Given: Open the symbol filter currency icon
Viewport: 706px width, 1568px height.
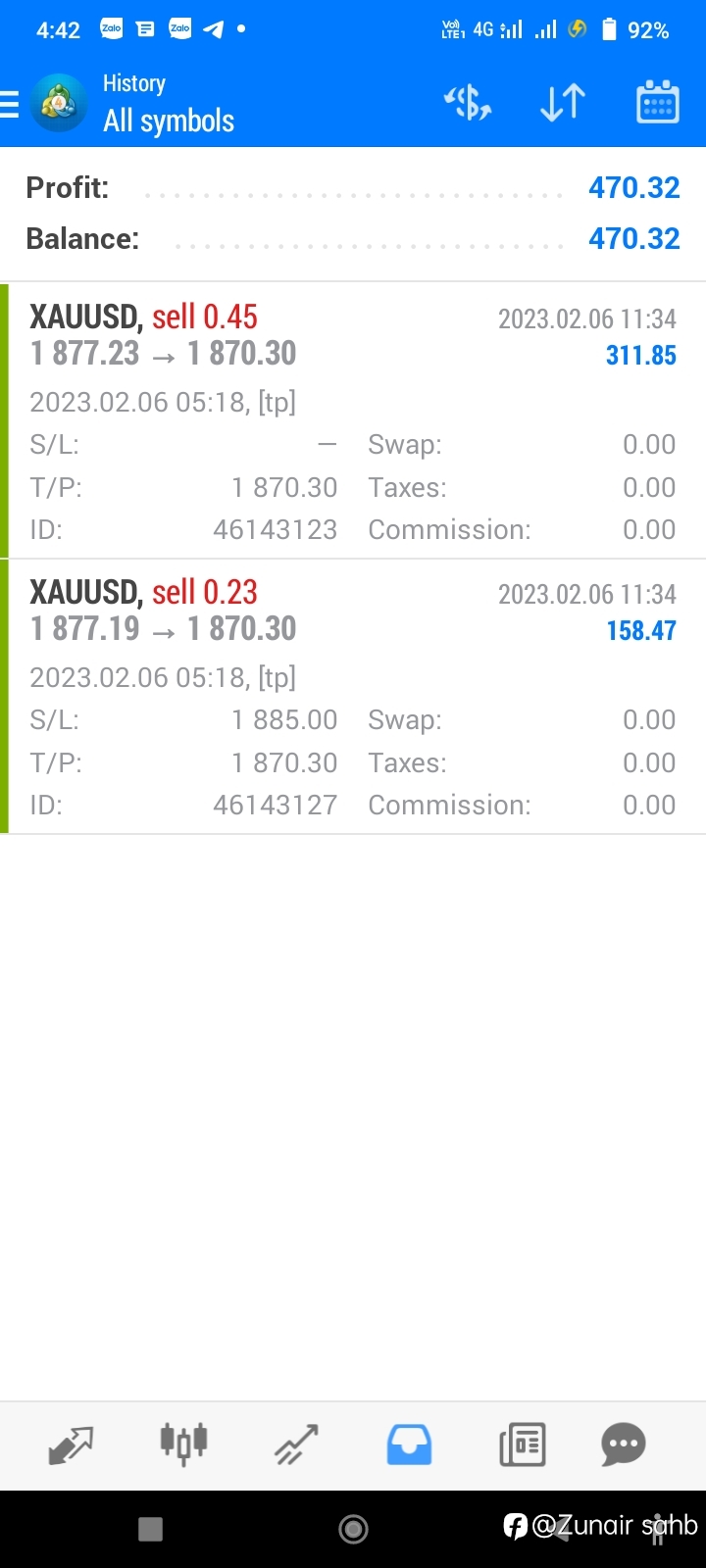Looking at the screenshot, I should tap(468, 103).
